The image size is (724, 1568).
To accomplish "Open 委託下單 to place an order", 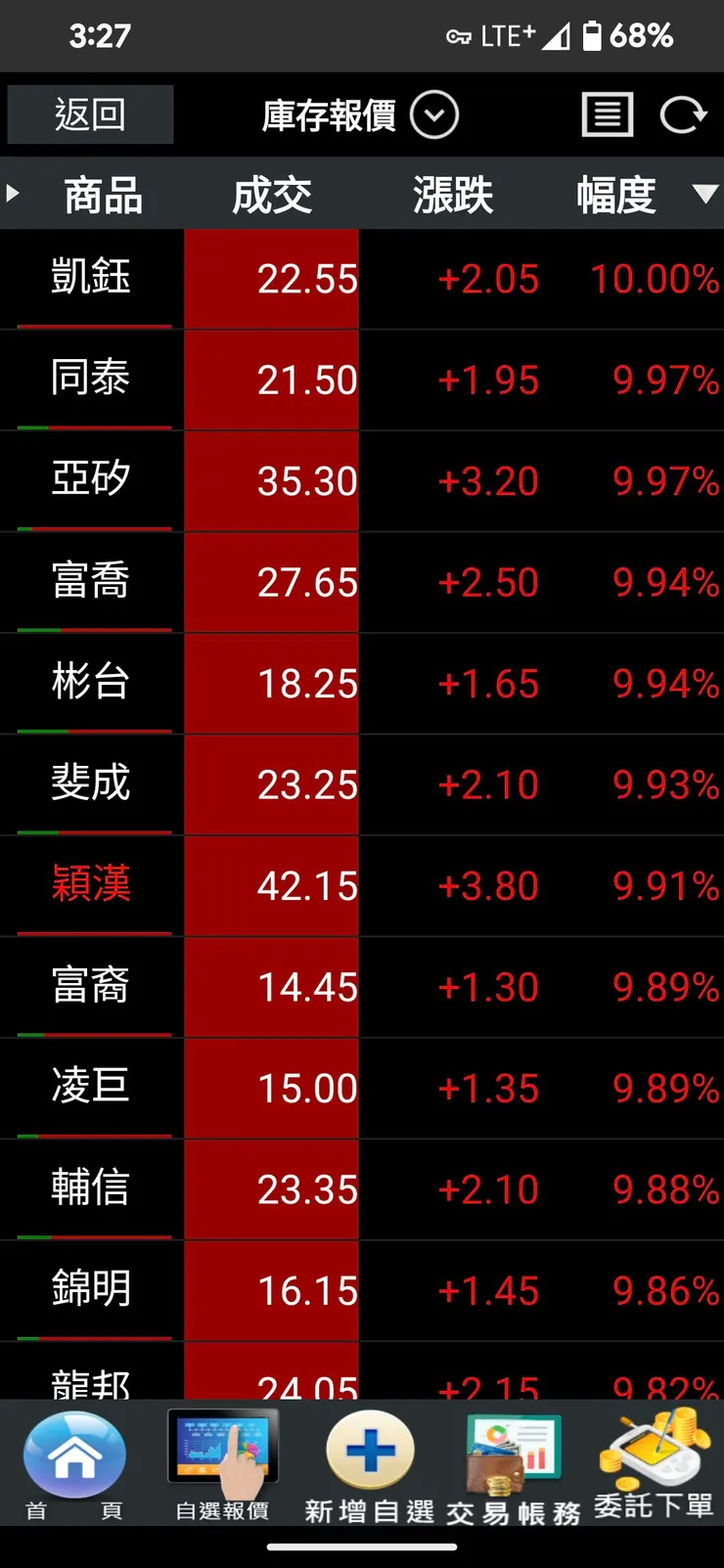I will tap(654, 1464).
